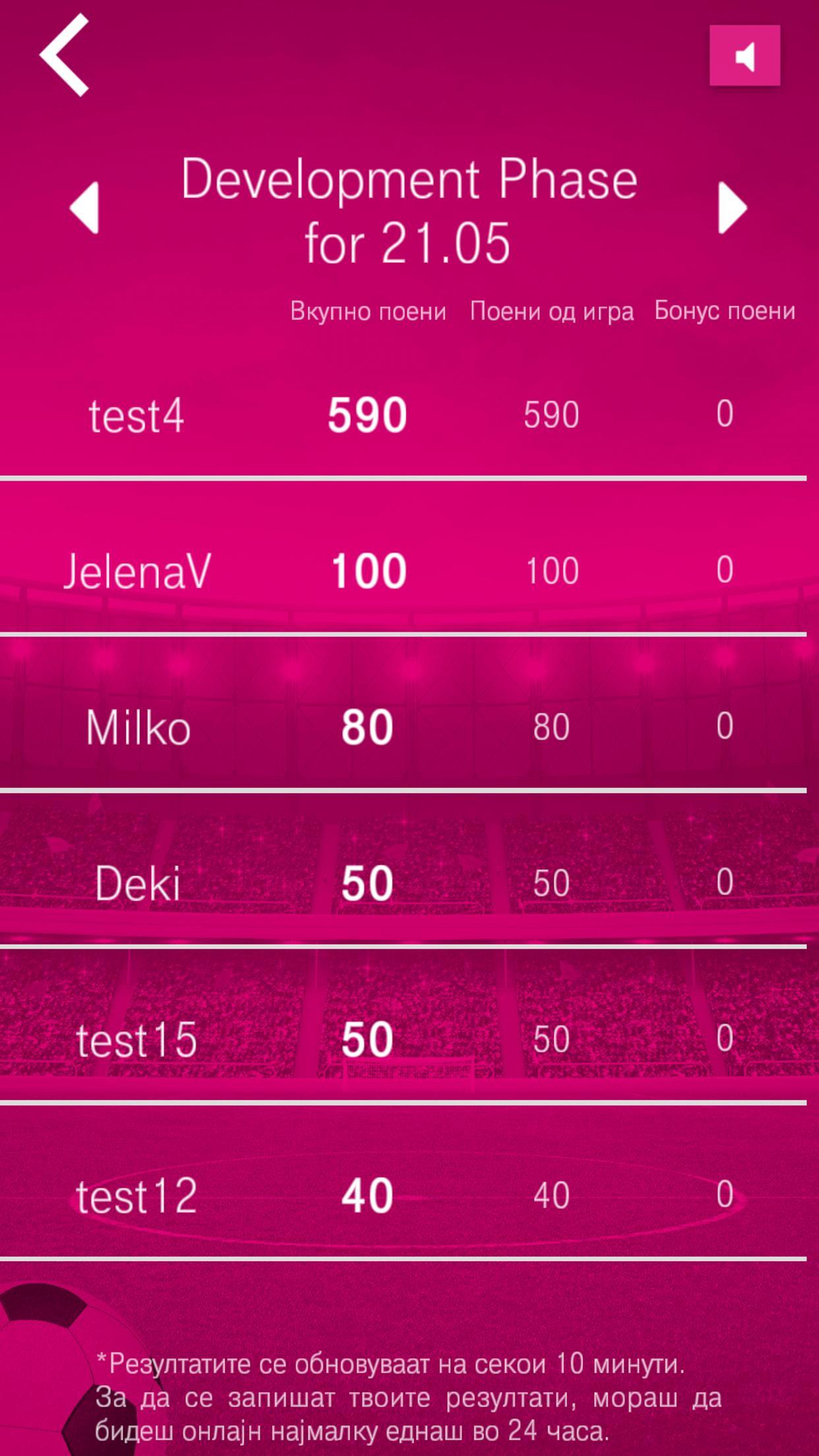This screenshot has height=1456, width=819.
Task: Show the next leaderboard phase
Action: [732, 208]
